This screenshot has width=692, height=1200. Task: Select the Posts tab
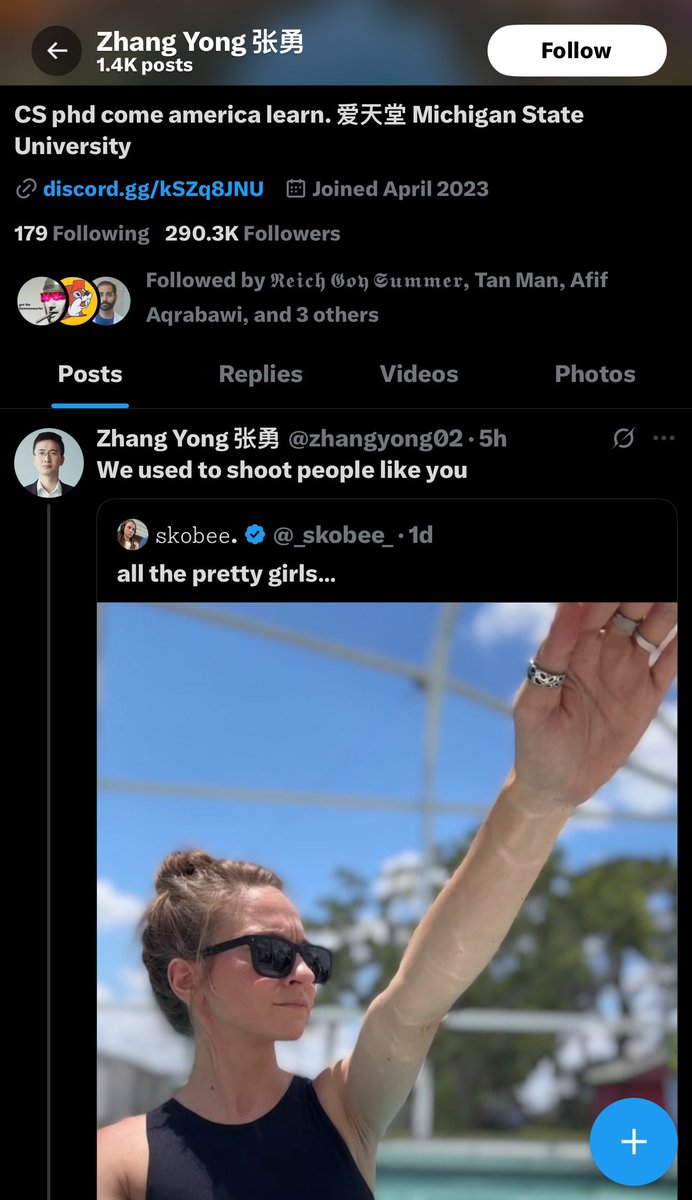coord(90,374)
